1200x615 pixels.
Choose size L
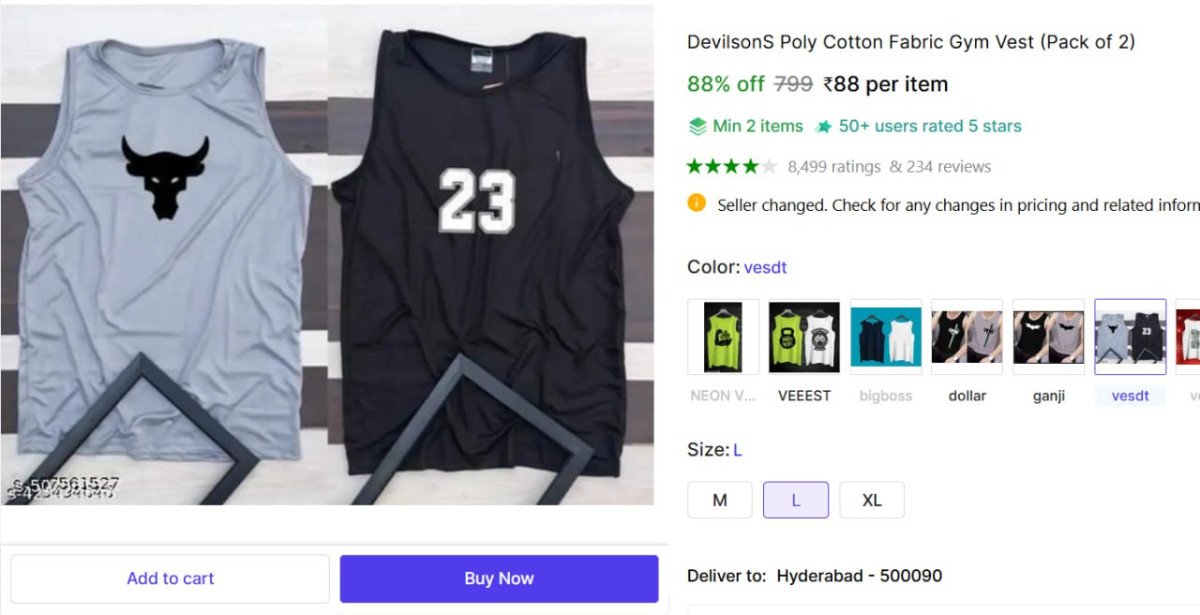[x=795, y=500]
